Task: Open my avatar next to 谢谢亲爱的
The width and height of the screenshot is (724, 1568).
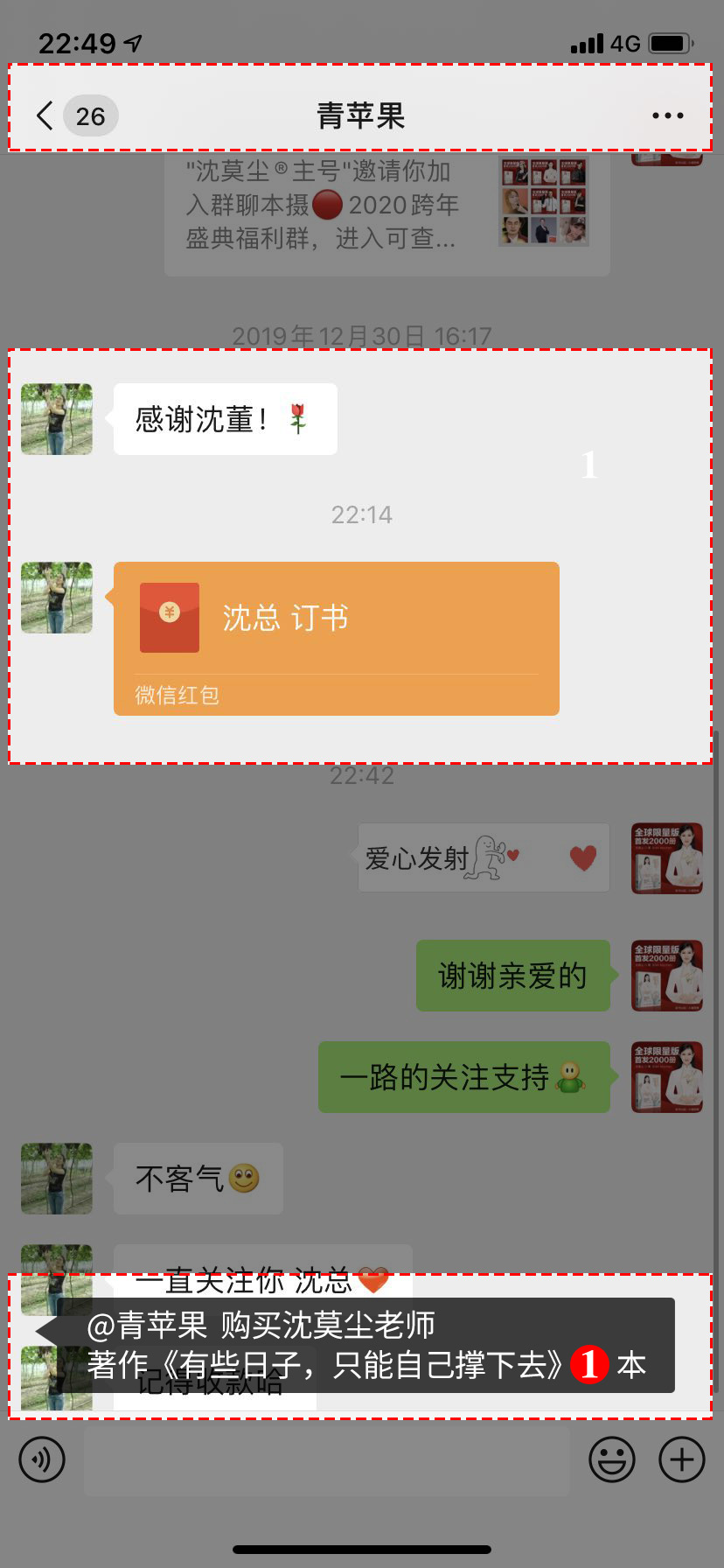Action: pyautogui.click(x=666, y=976)
